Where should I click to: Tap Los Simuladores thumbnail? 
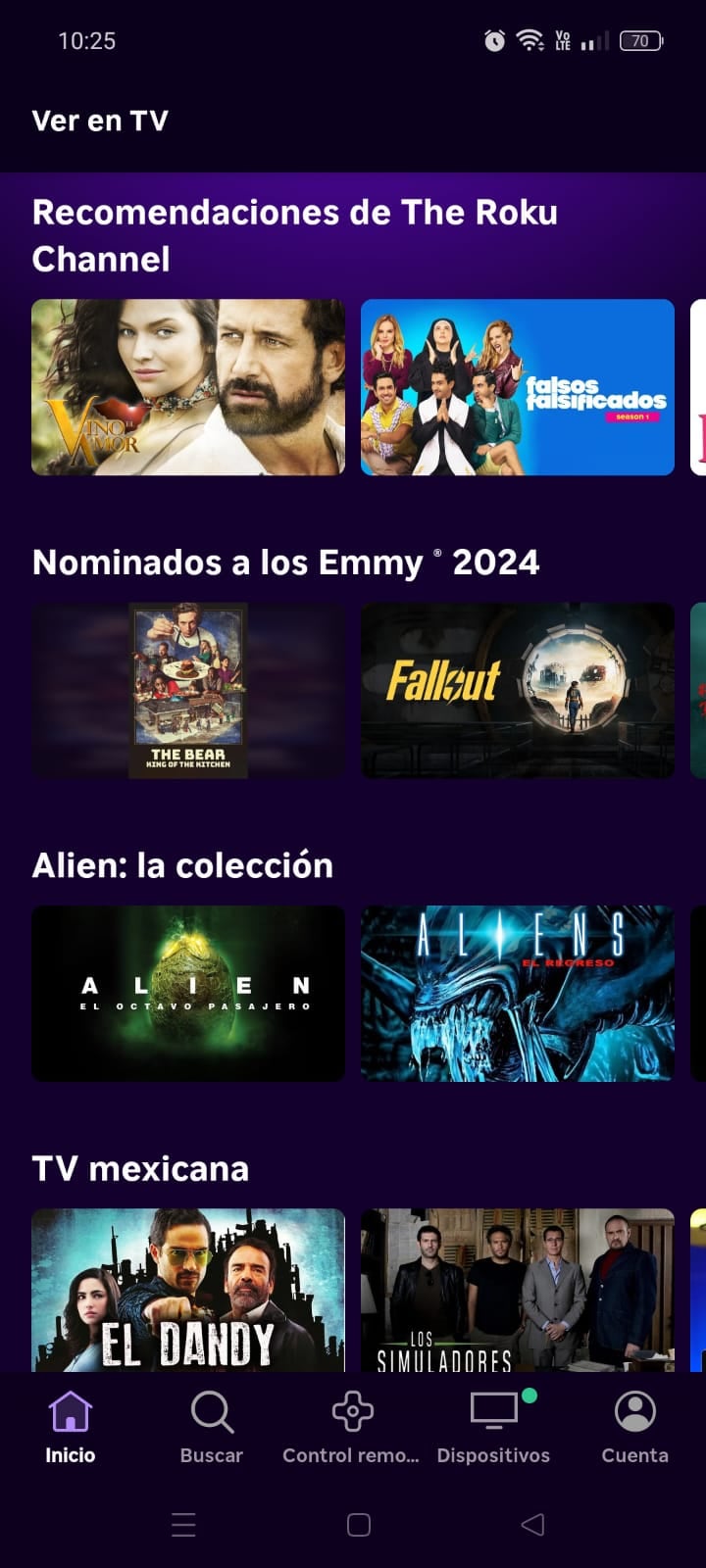coord(517,1289)
